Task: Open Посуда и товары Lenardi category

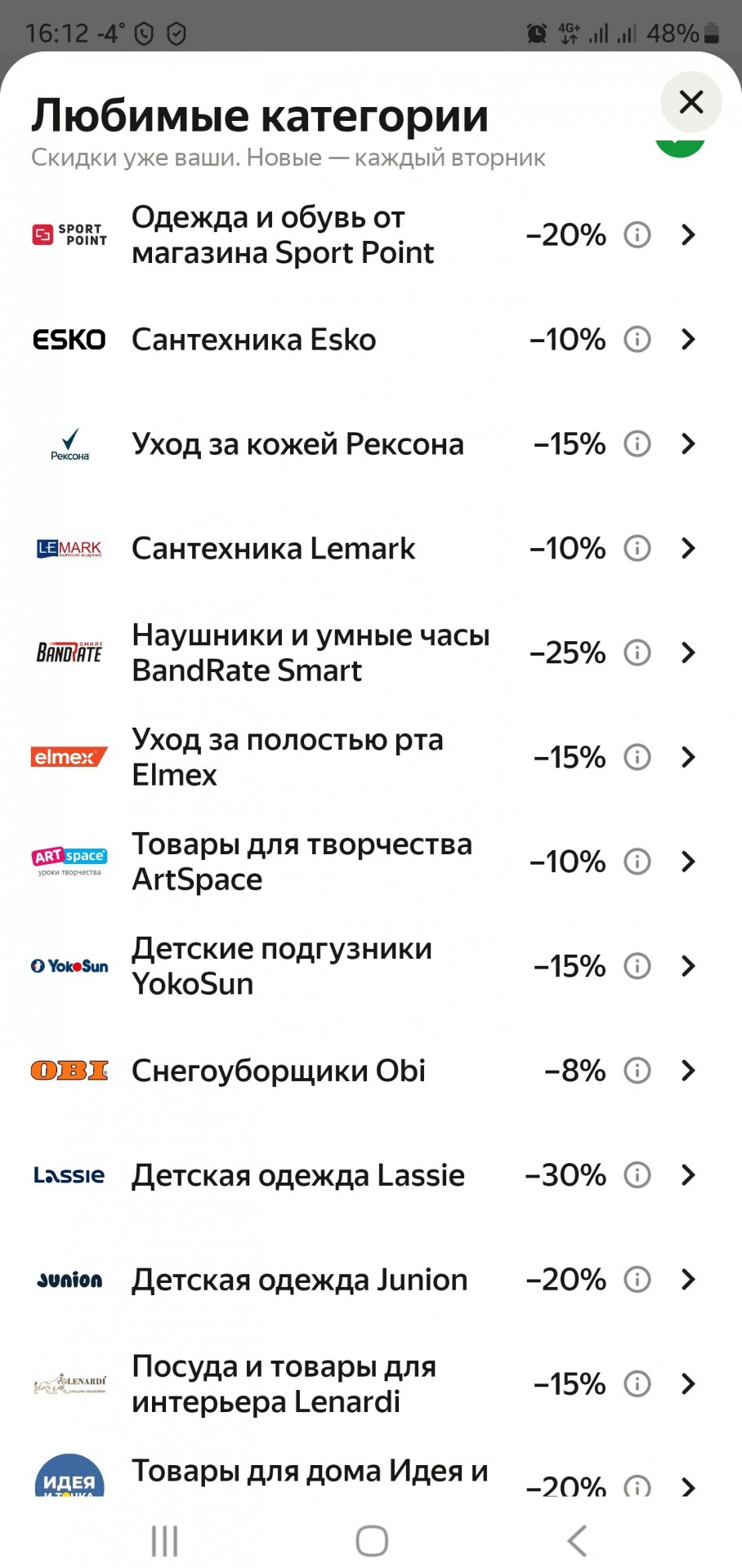Action: pyautogui.click(x=371, y=1384)
